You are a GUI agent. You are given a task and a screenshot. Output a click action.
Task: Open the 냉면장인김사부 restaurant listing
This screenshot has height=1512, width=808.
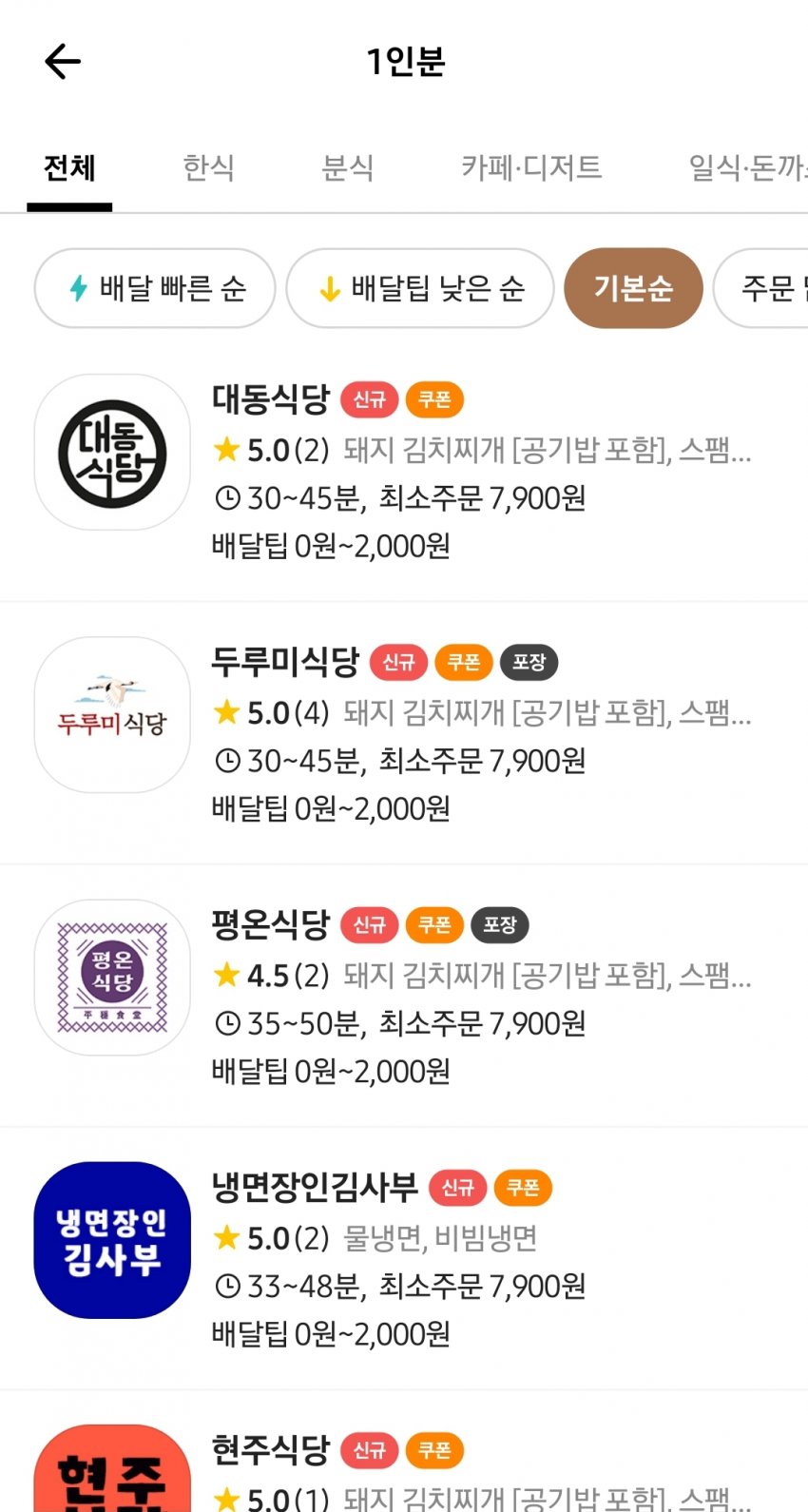[403, 1259]
